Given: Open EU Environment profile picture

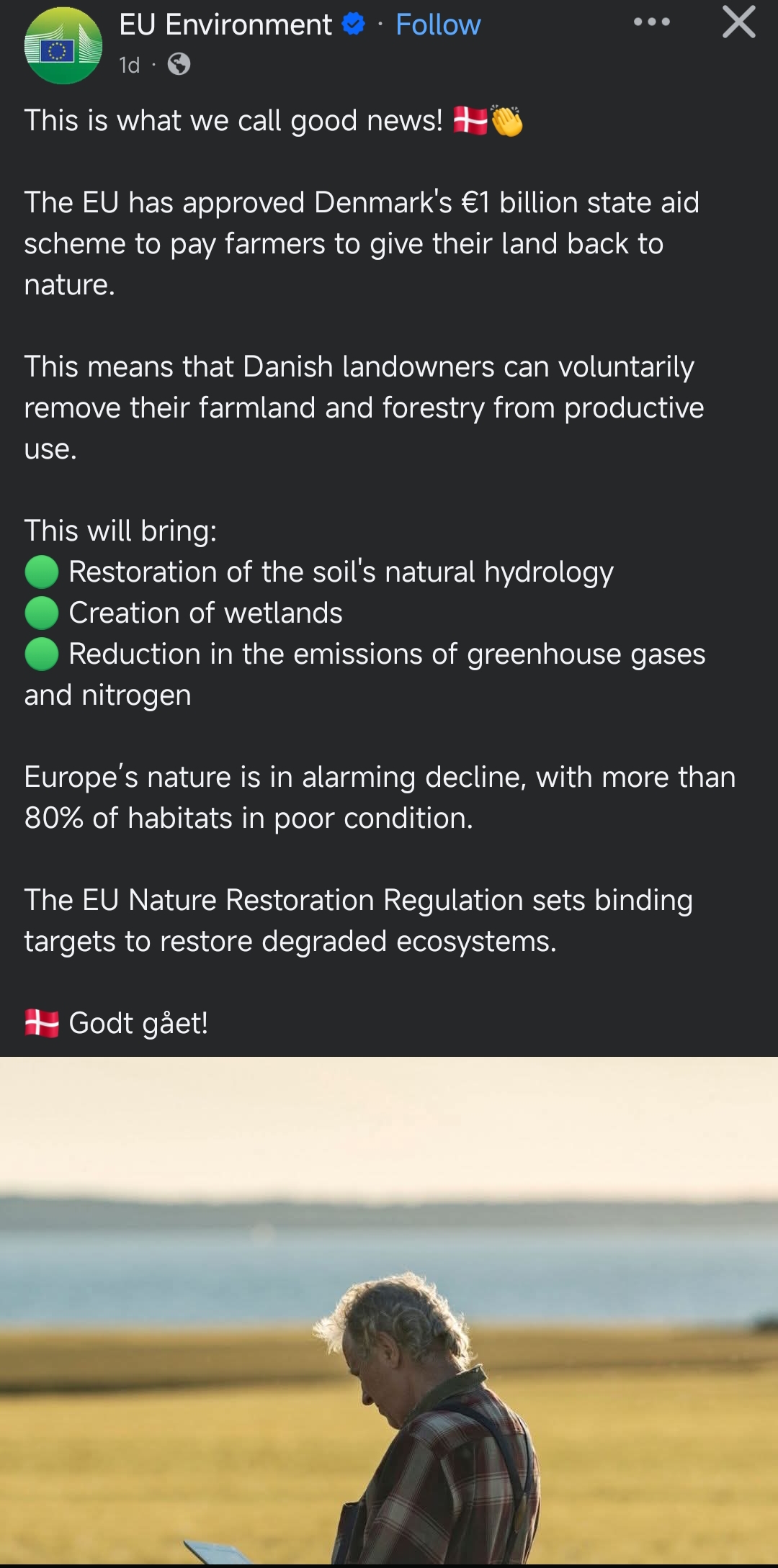Looking at the screenshot, I should [x=63, y=46].
